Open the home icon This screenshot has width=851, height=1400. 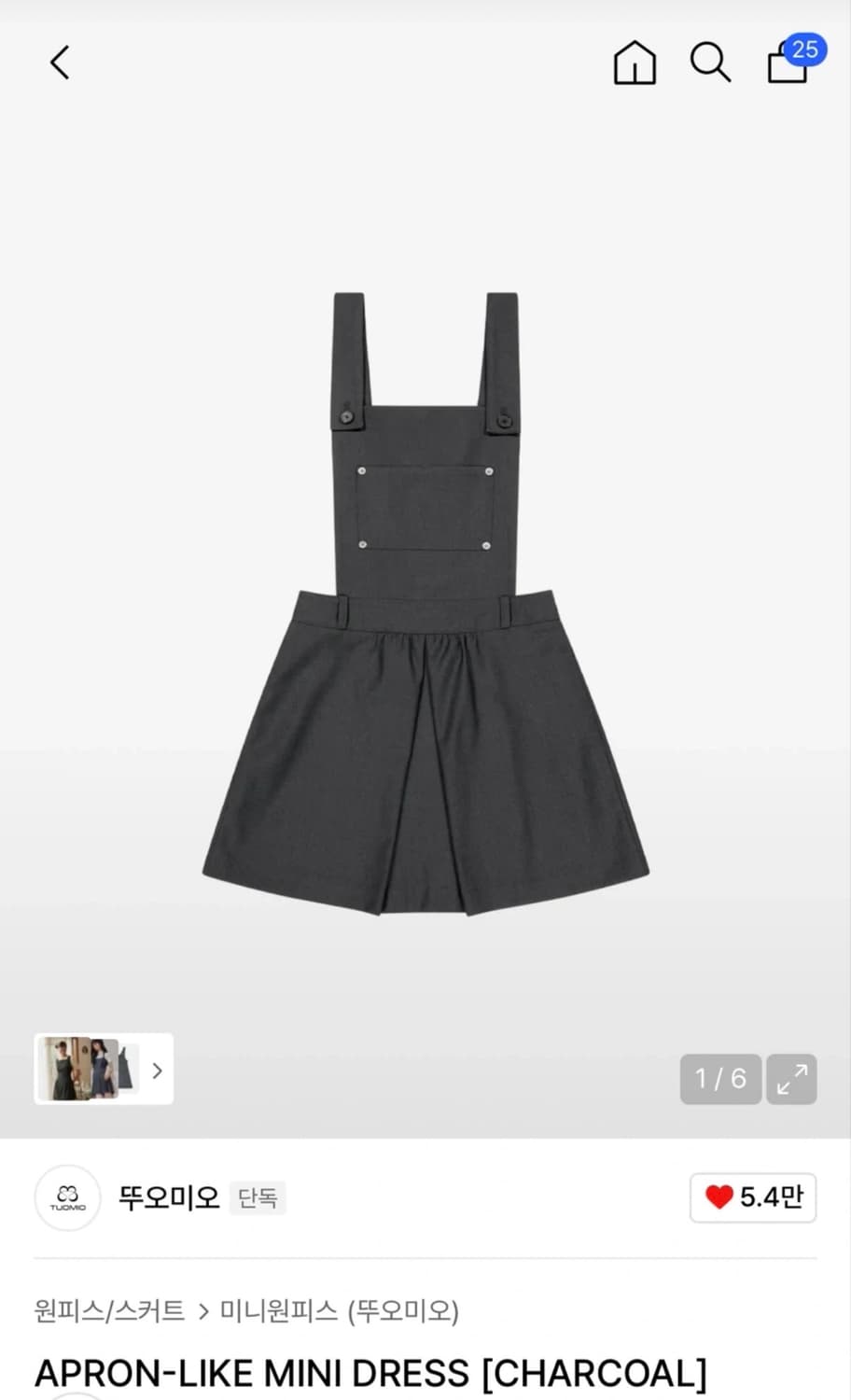(x=635, y=63)
